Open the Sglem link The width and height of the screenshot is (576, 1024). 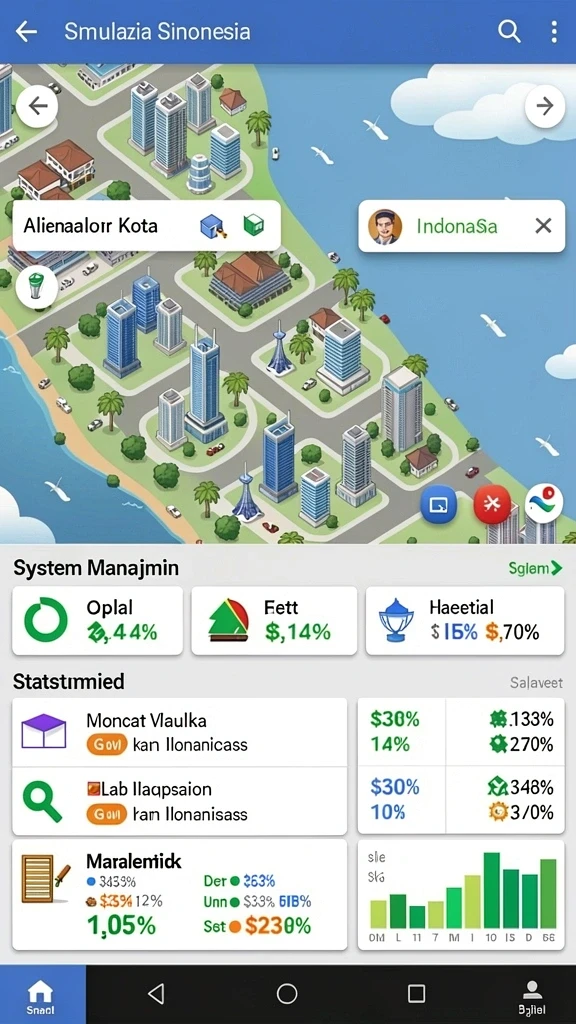(x=535, y=568)
